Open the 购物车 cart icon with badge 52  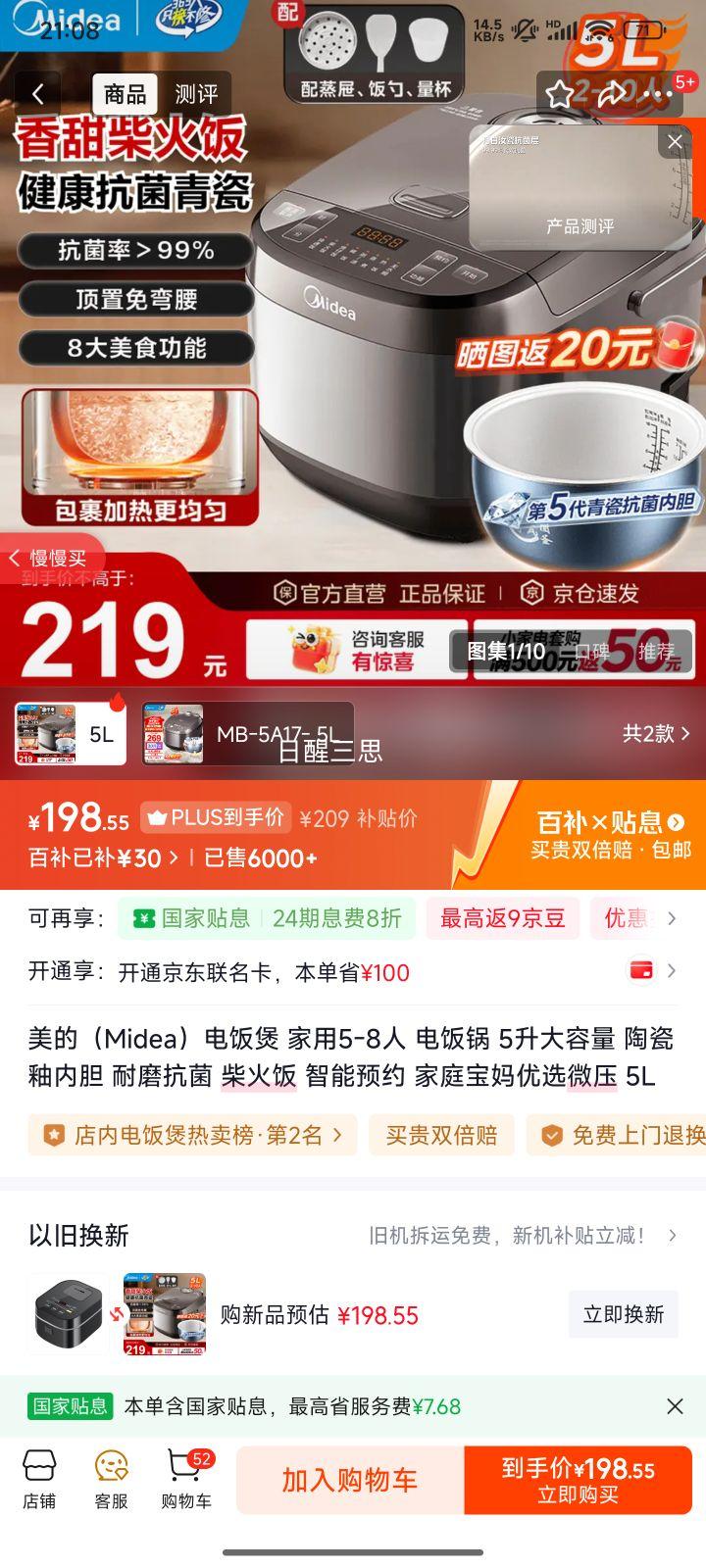[x=182, y=1475]
